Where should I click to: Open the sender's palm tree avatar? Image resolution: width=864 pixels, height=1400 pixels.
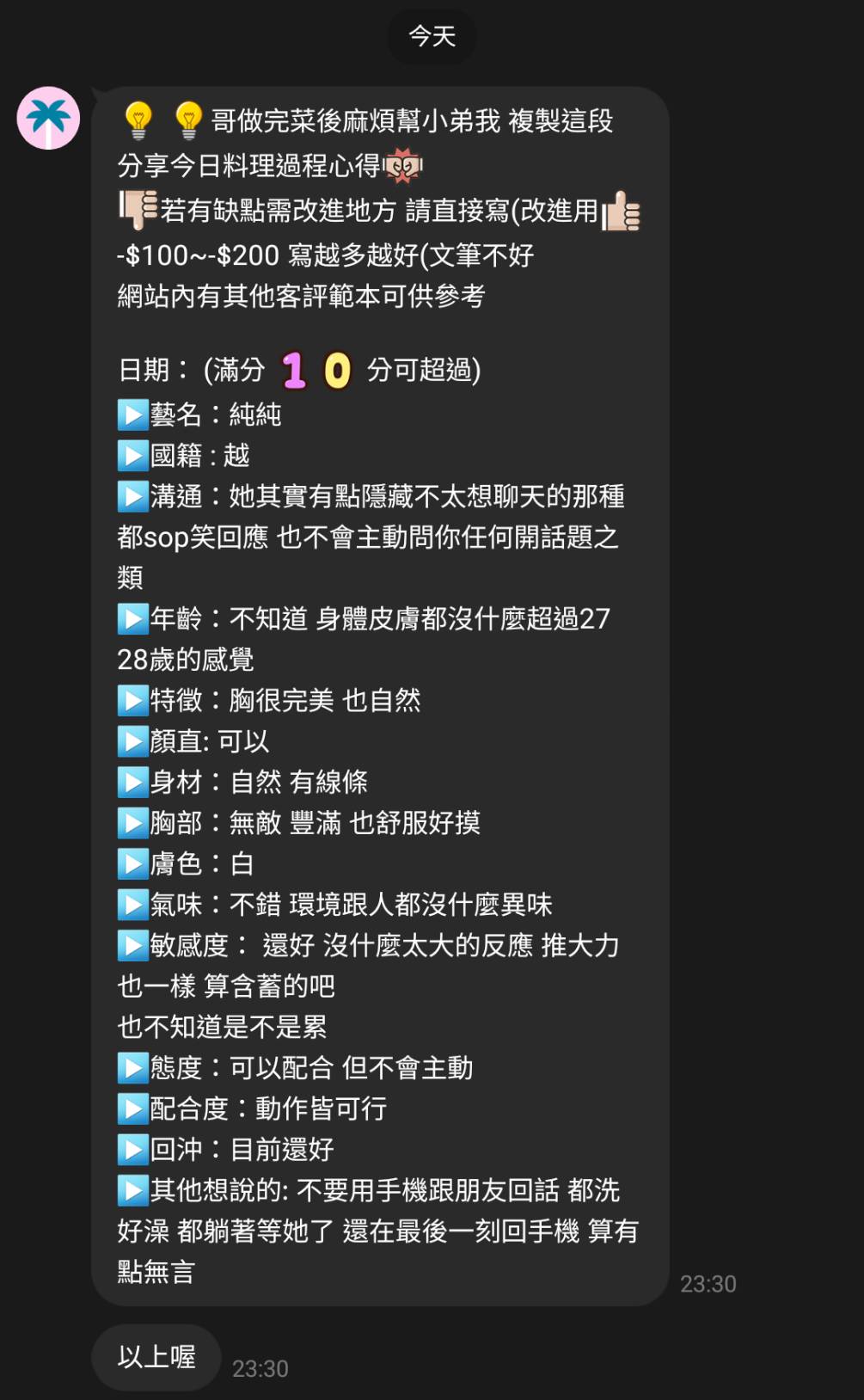pos(48,118)
